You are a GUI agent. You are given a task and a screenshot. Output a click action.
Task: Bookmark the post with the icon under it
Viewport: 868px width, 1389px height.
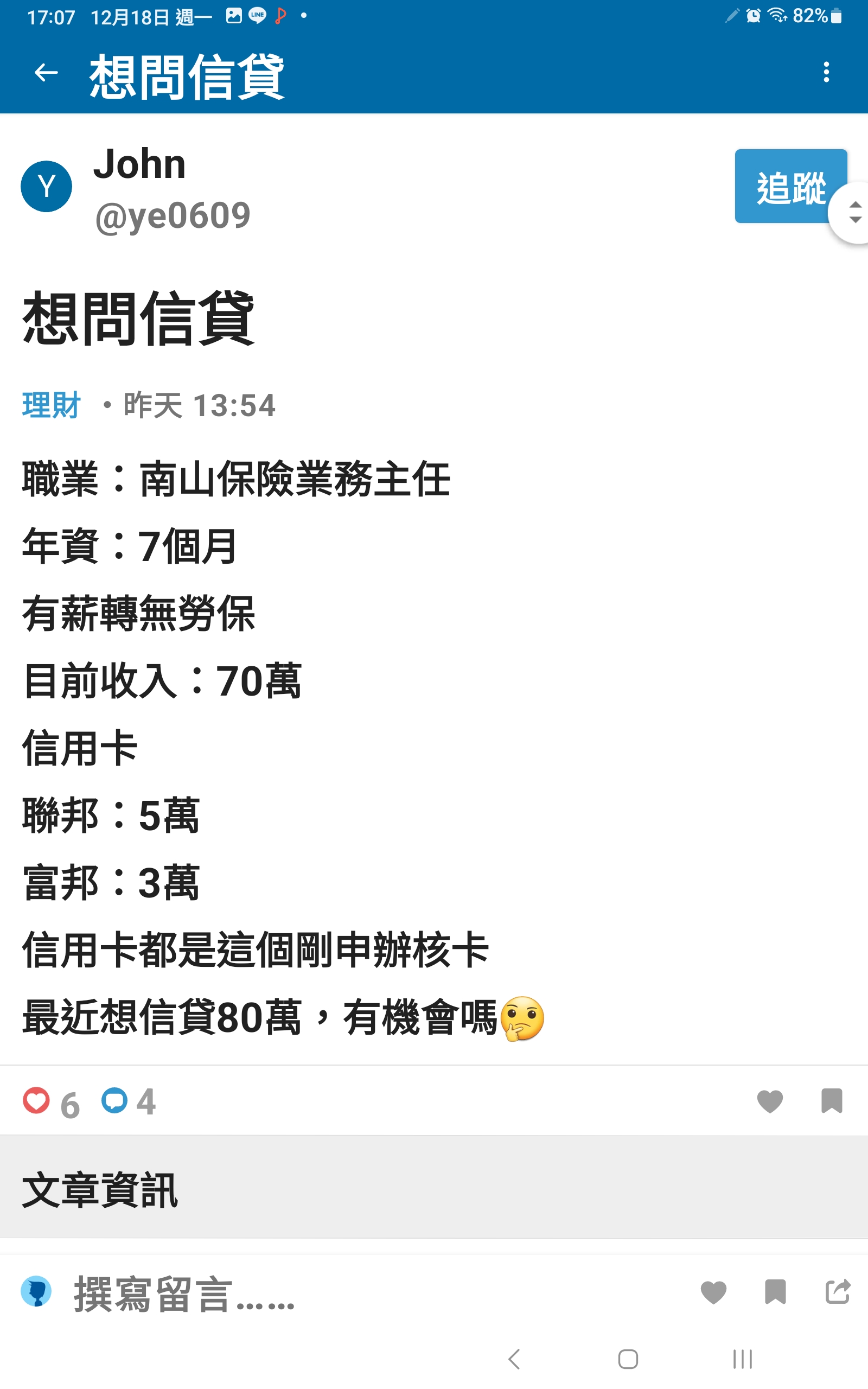click(x=831, y=1101)
